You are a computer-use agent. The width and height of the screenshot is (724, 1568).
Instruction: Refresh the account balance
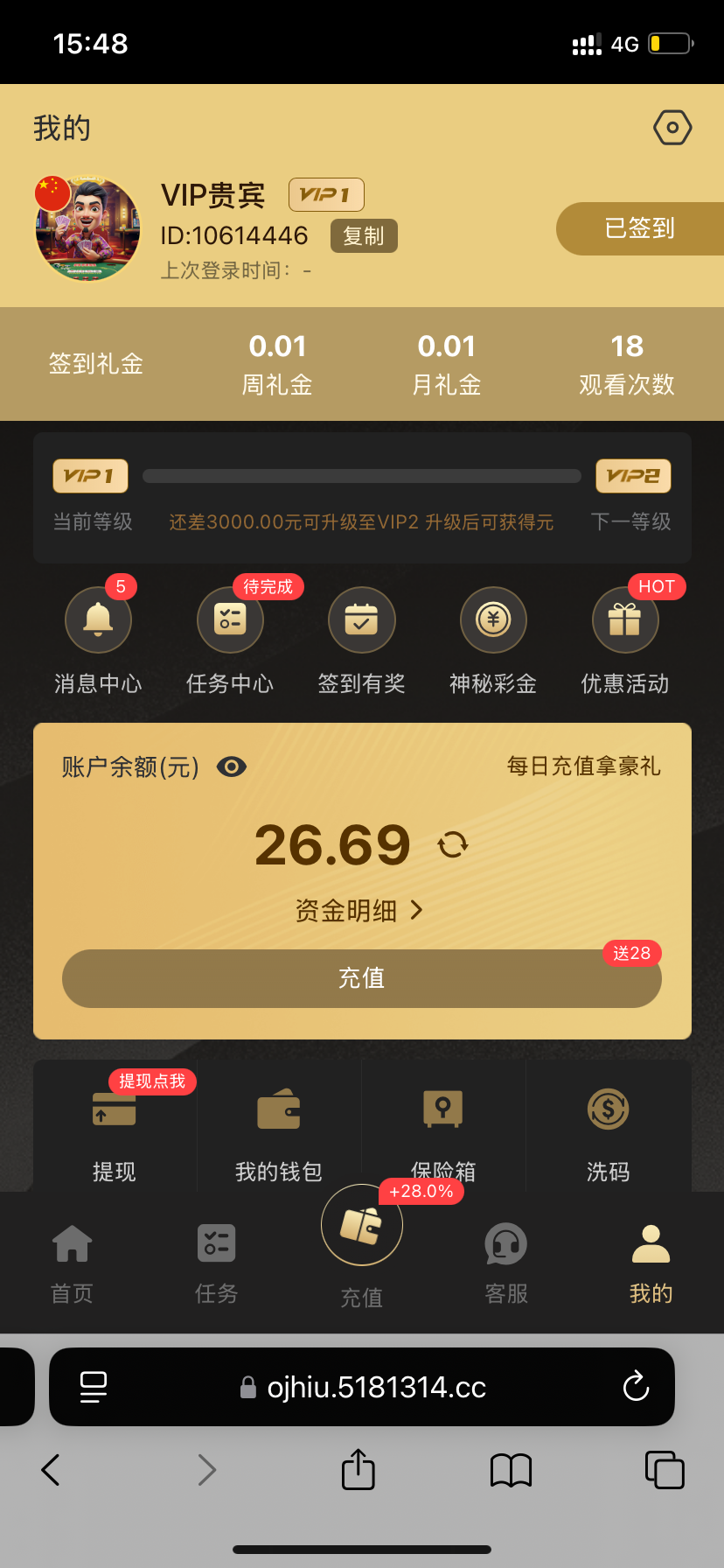(453, 845)
